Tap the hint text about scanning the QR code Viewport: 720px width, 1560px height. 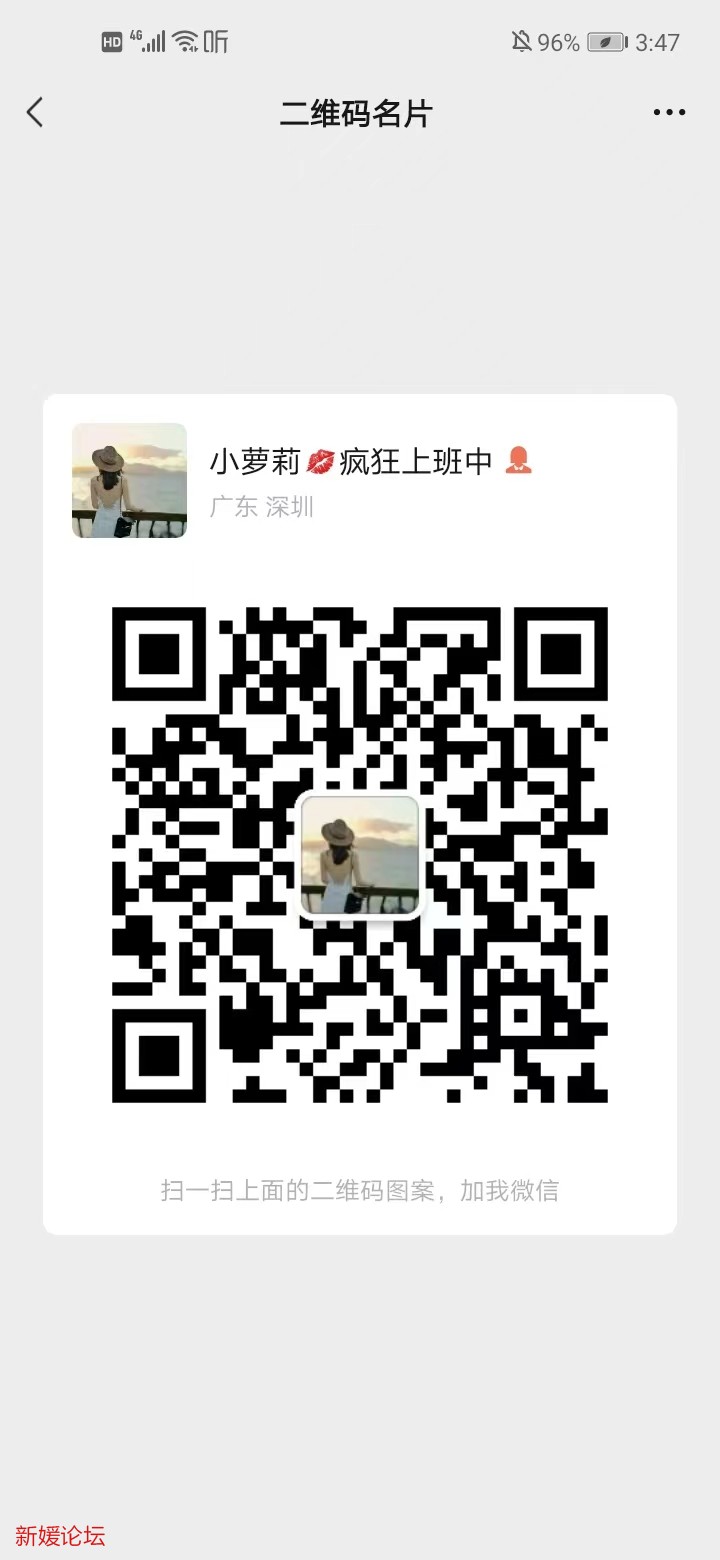360,1189
